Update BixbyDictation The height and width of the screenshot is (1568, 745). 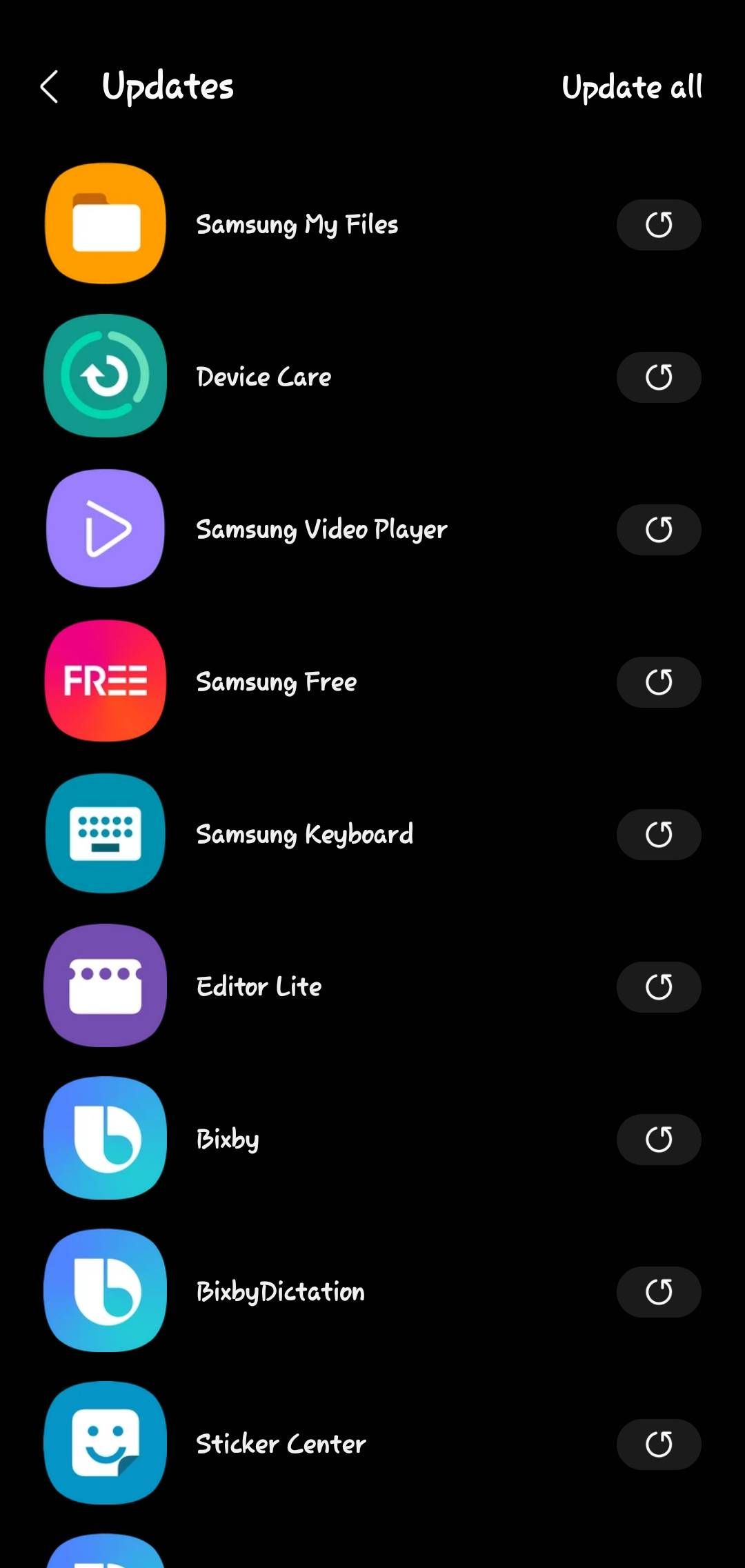(x=659, y=1292)
